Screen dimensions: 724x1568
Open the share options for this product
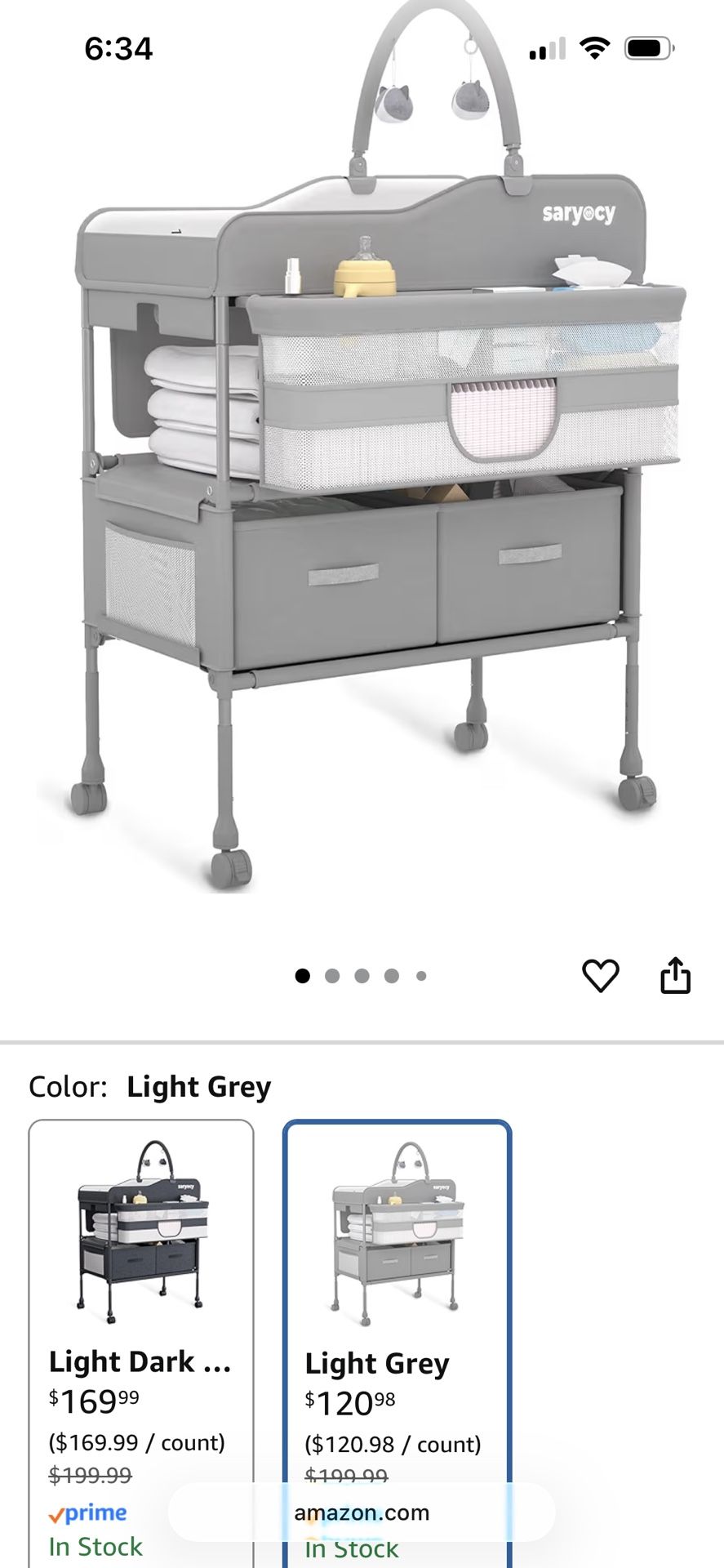point(676,974)
